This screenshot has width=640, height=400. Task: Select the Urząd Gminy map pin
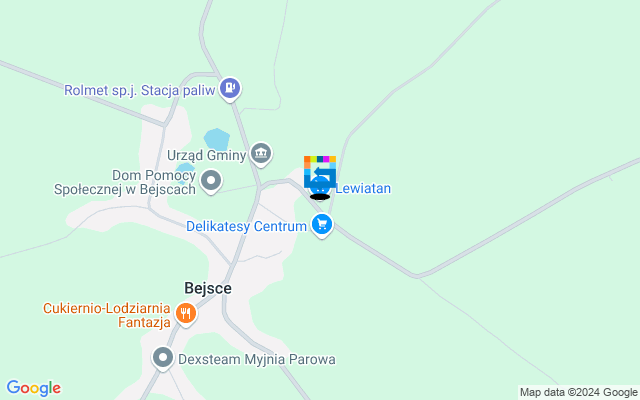[261, 153]
